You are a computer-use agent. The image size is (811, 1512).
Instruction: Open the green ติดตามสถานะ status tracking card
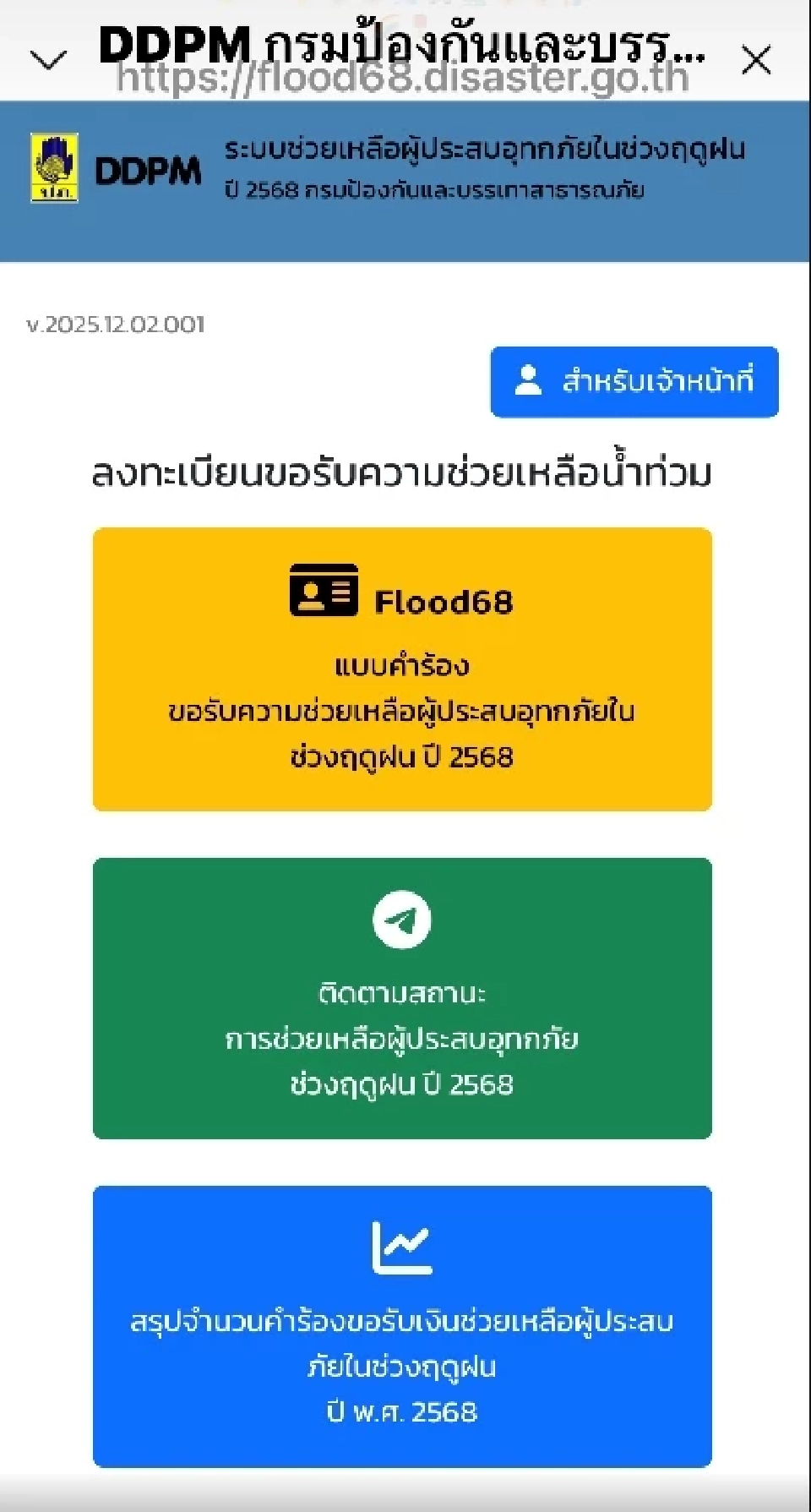coord(402,998)
